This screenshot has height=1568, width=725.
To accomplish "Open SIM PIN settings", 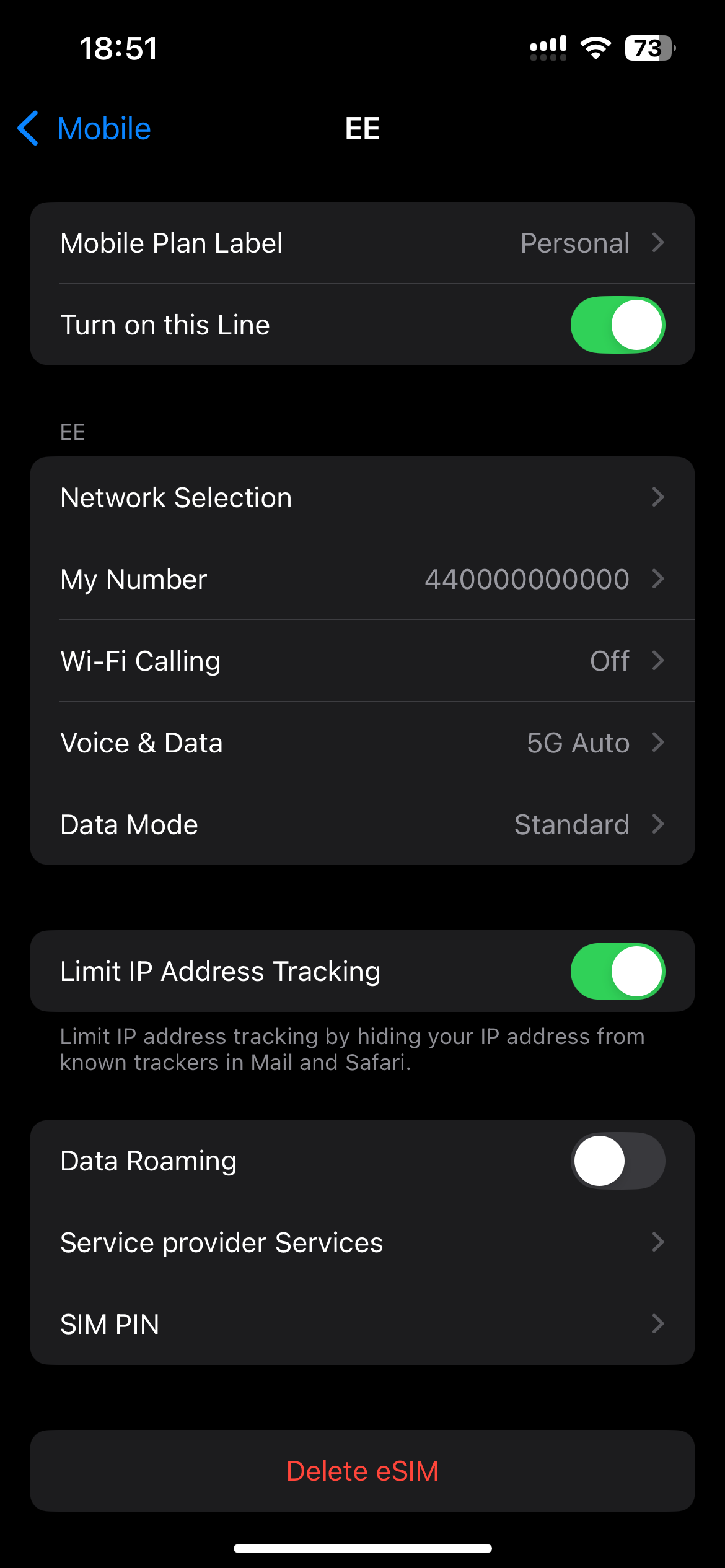I will coord(362,1324).
